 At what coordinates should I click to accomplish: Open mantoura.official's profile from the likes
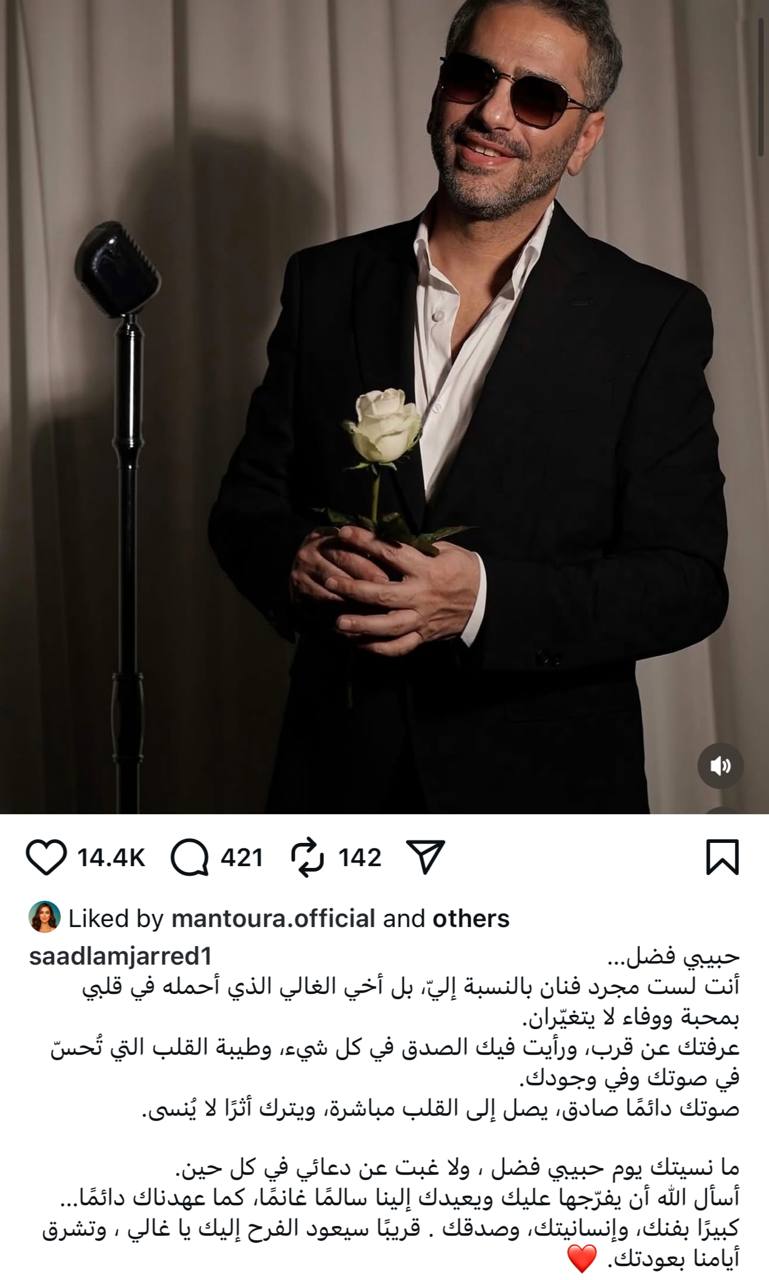point(273,918)
